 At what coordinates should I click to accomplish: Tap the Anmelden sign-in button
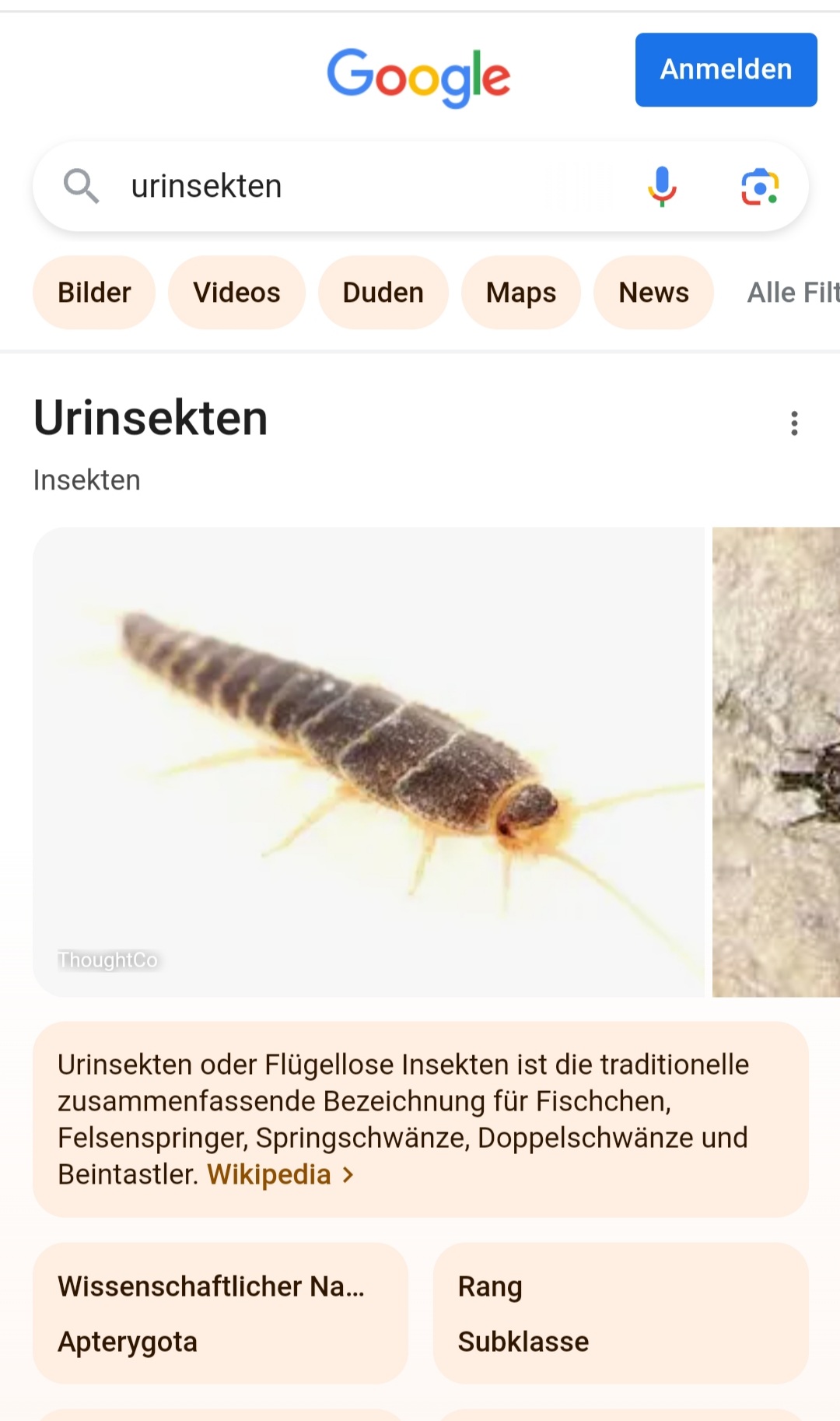726,69
